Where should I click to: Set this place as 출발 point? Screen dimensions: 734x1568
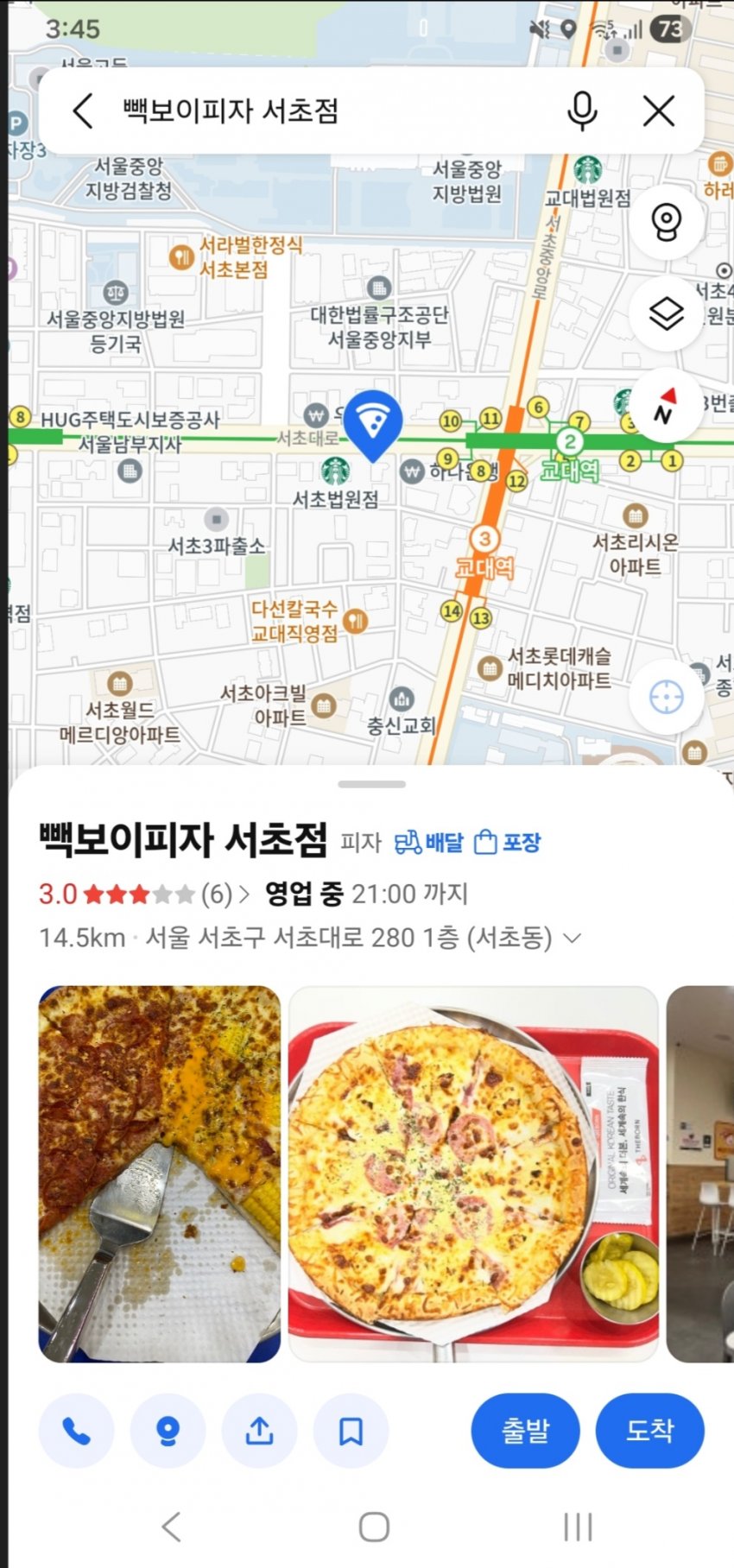point(524,1431)
